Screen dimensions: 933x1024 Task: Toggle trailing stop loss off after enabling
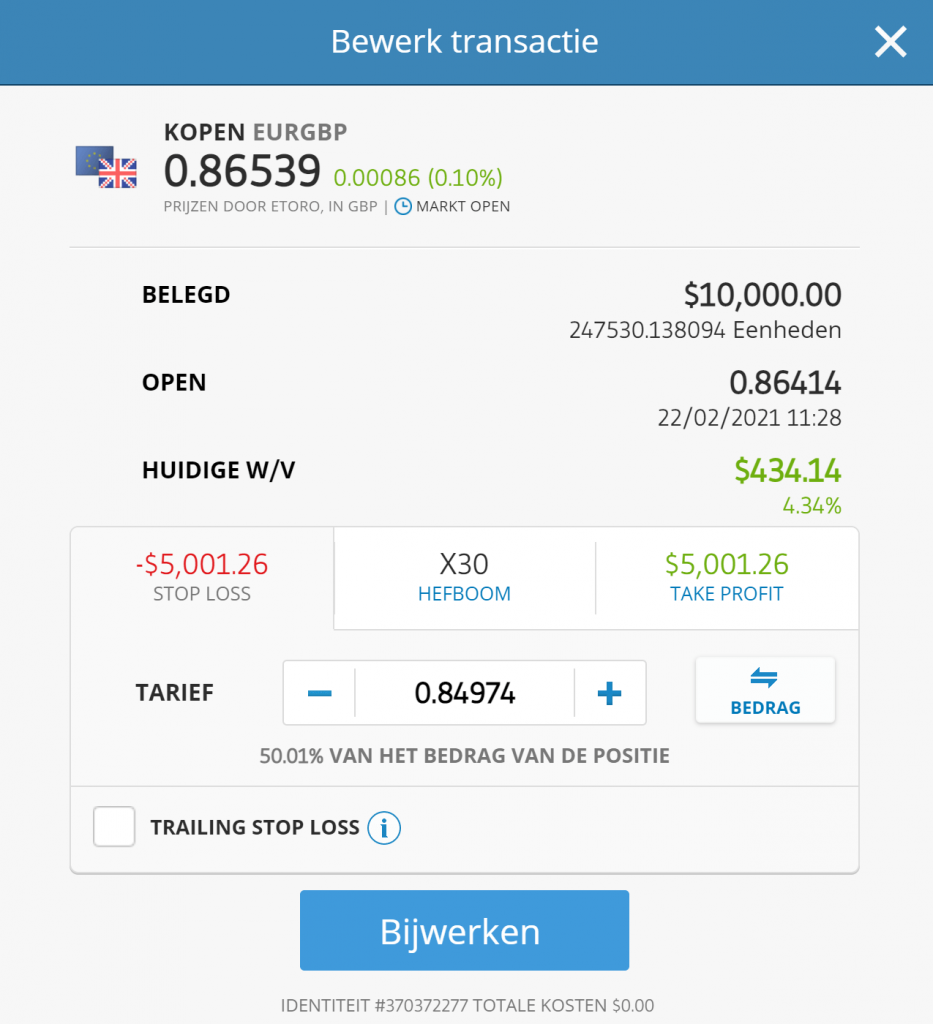114,826
